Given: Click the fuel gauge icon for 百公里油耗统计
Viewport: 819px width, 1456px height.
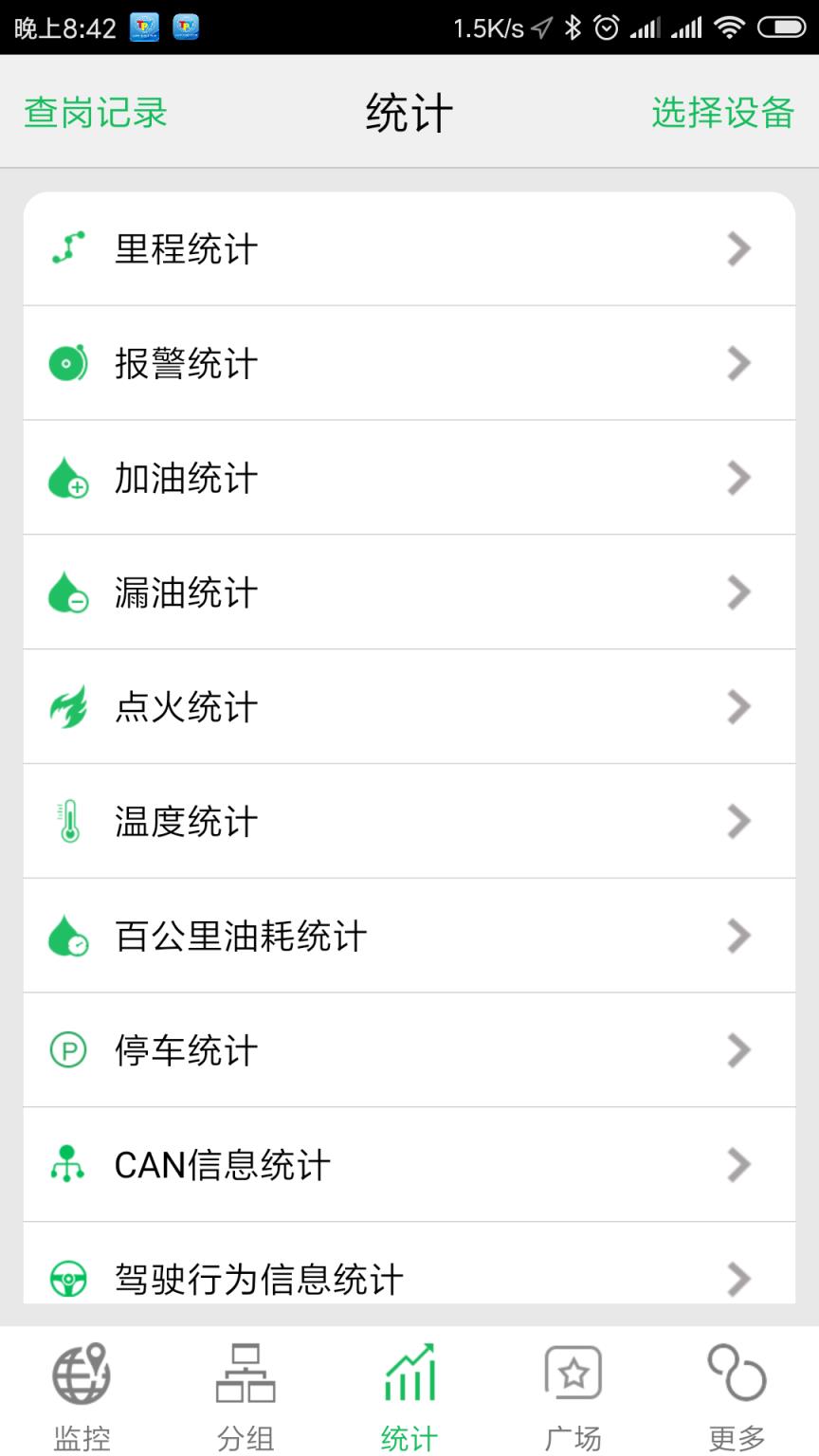Looking at the screenshot, I should (x=66, y=936).
